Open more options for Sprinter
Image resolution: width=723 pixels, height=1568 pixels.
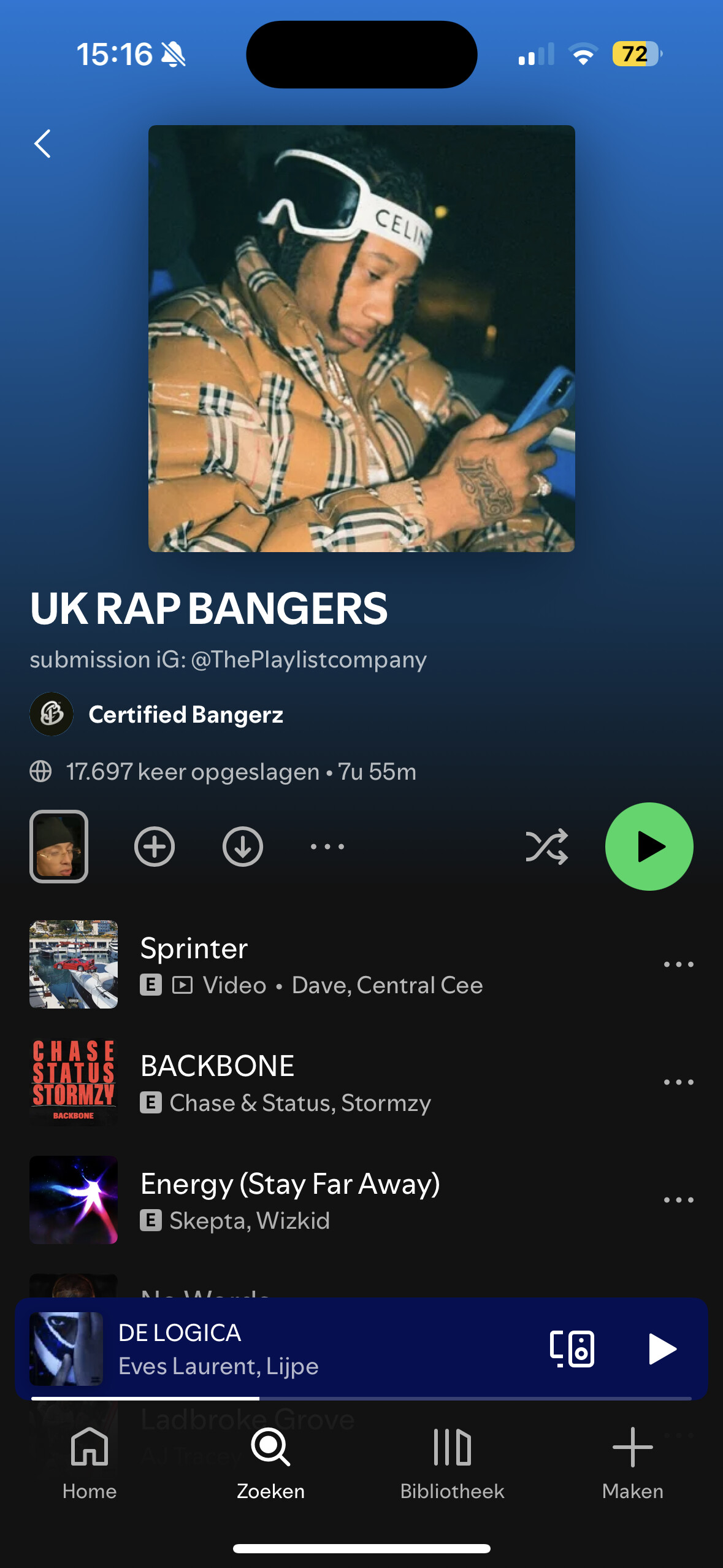click(x=679, y=964)
